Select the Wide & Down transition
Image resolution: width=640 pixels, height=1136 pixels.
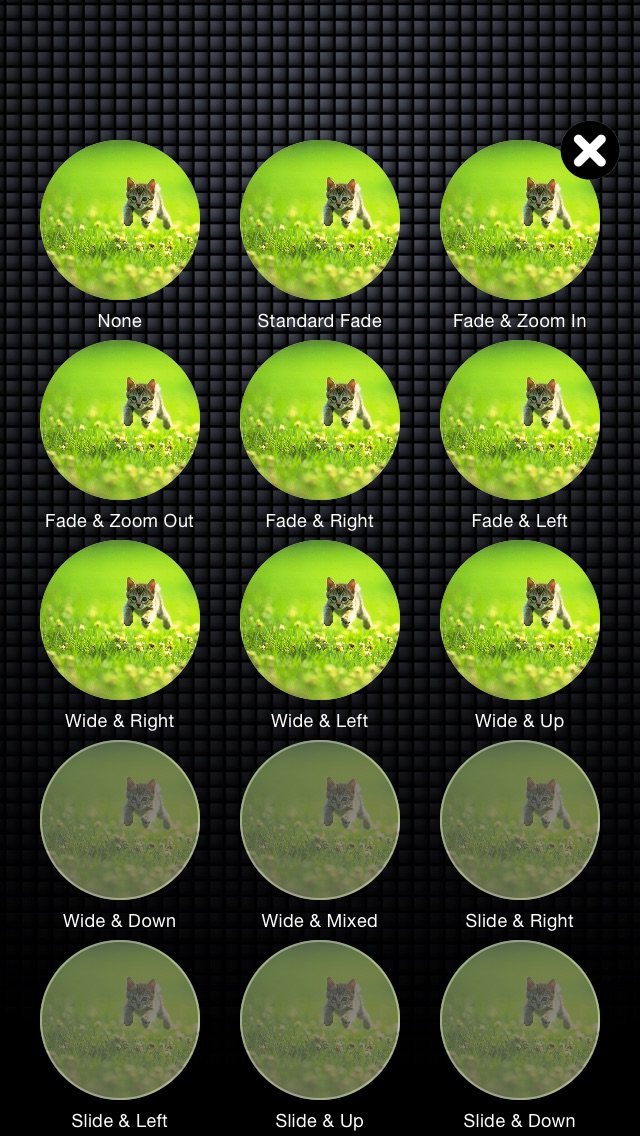120,820
